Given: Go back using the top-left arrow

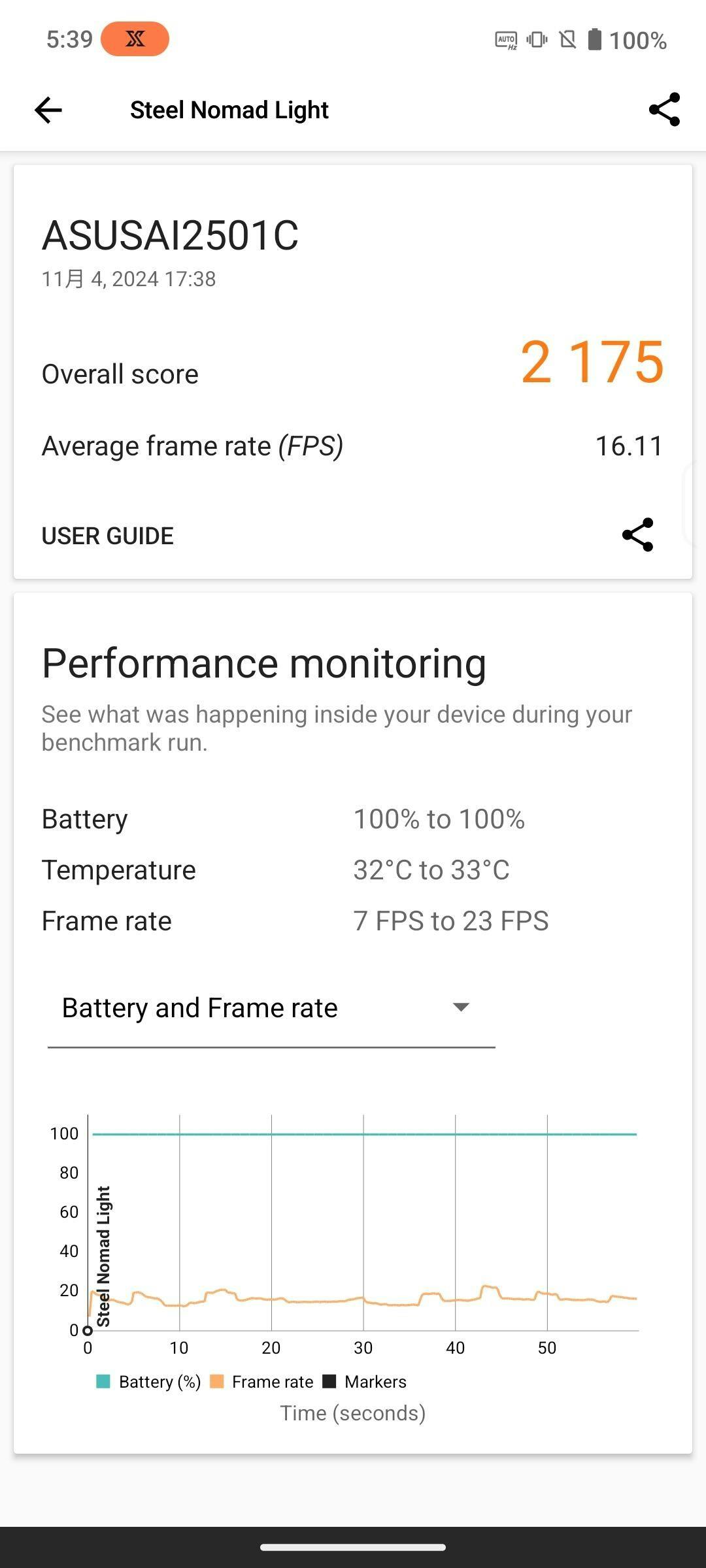Looking at the screenshot, I should [x=48, y=110].
